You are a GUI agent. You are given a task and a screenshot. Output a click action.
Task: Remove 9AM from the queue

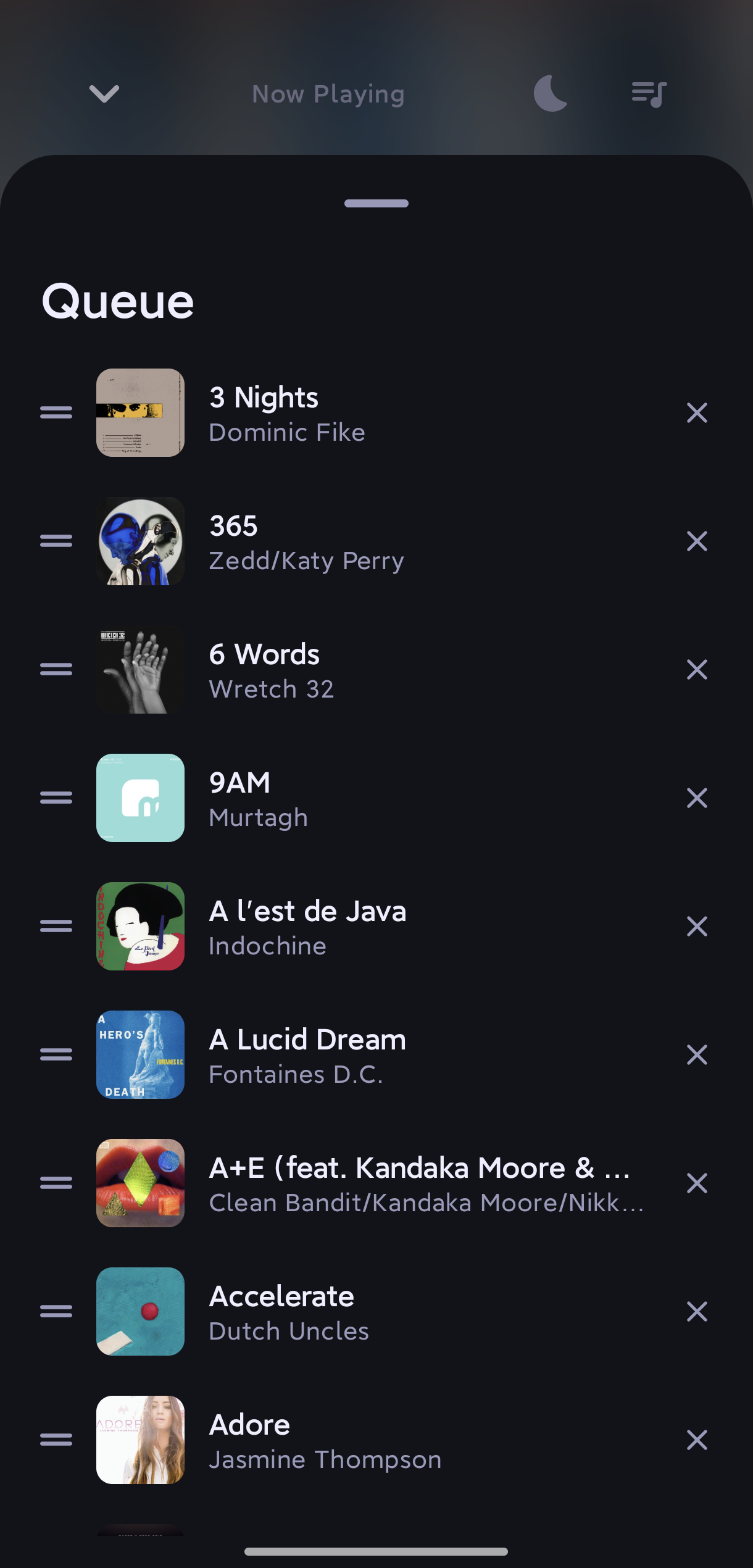point(697,798)
